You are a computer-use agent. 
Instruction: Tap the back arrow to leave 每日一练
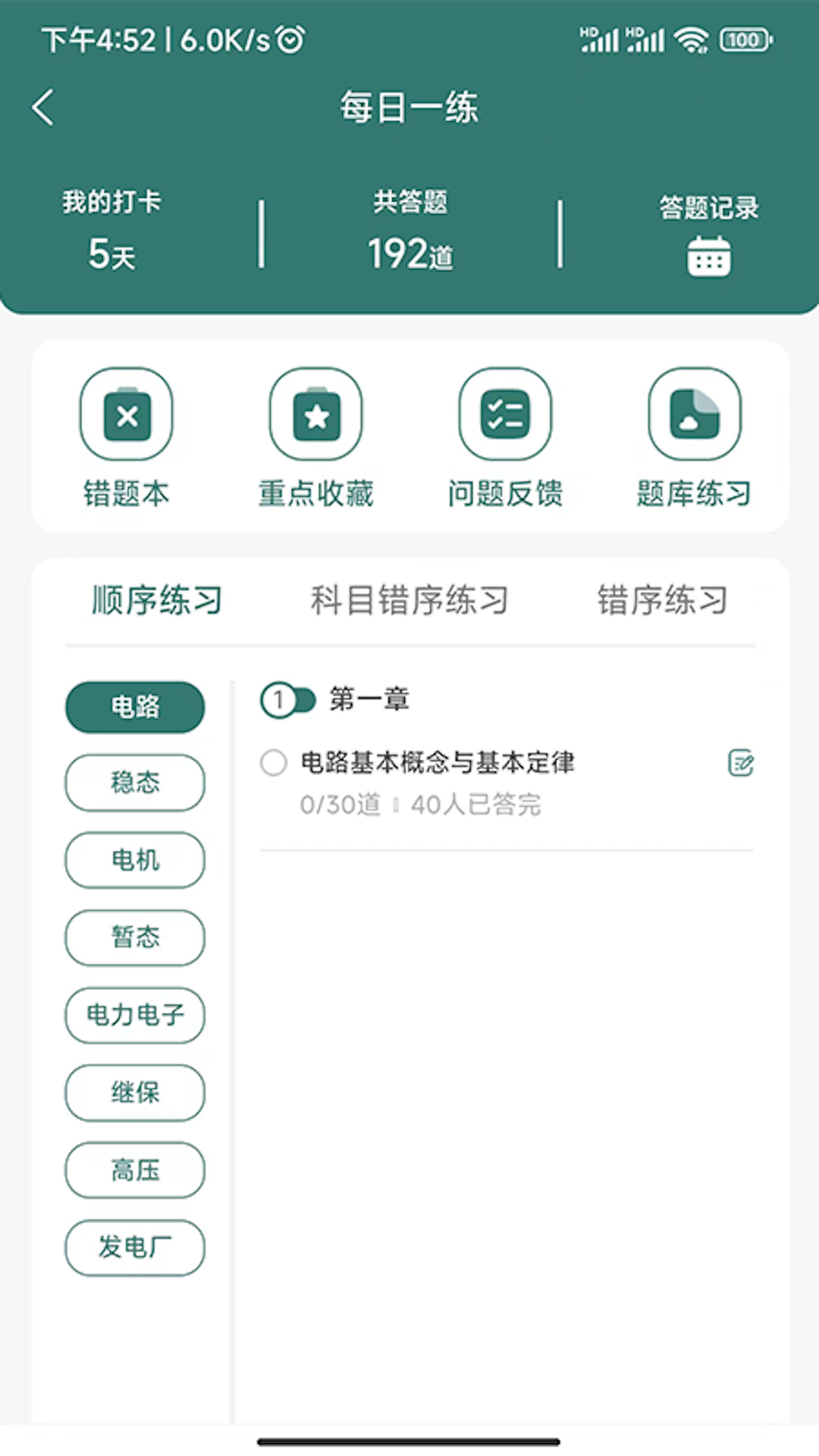(42, 106)
